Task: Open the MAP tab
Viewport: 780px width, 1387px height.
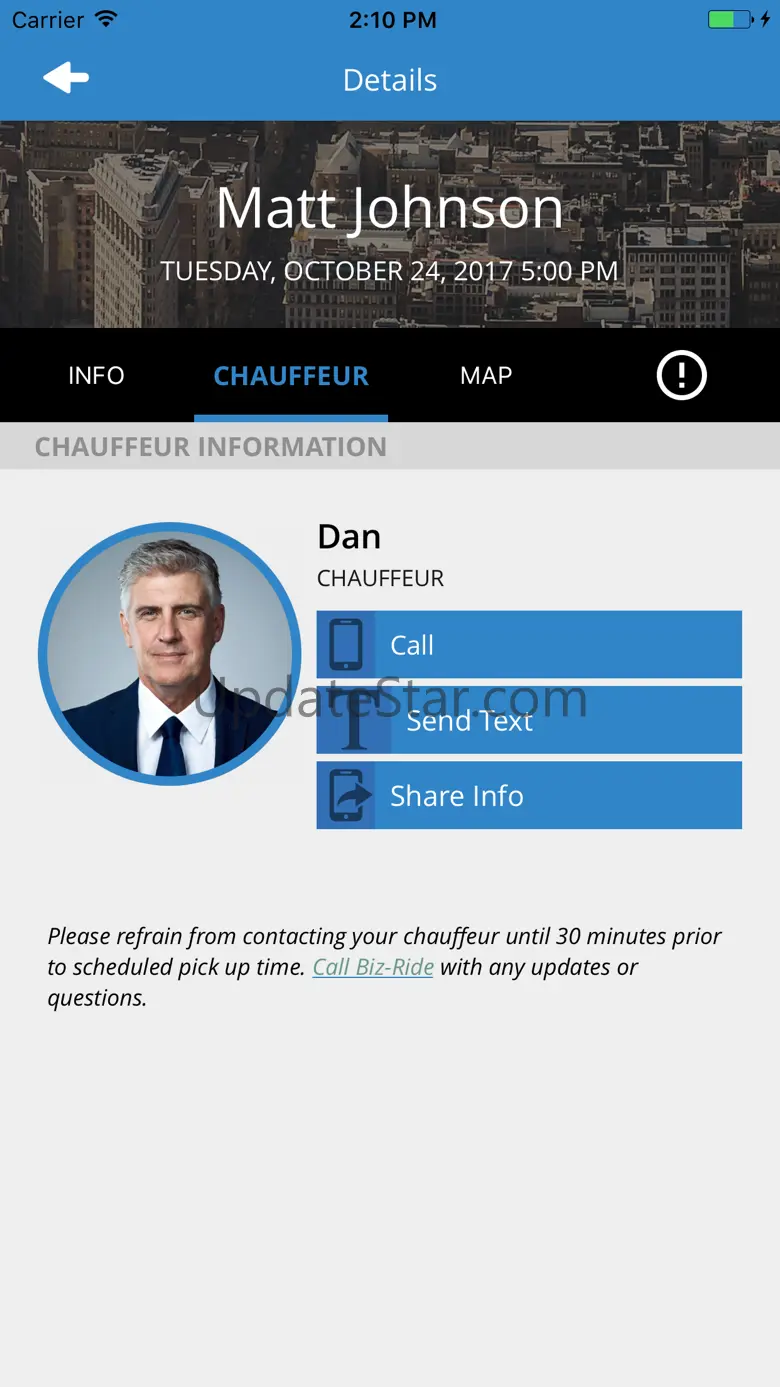Action: [486, 376]
